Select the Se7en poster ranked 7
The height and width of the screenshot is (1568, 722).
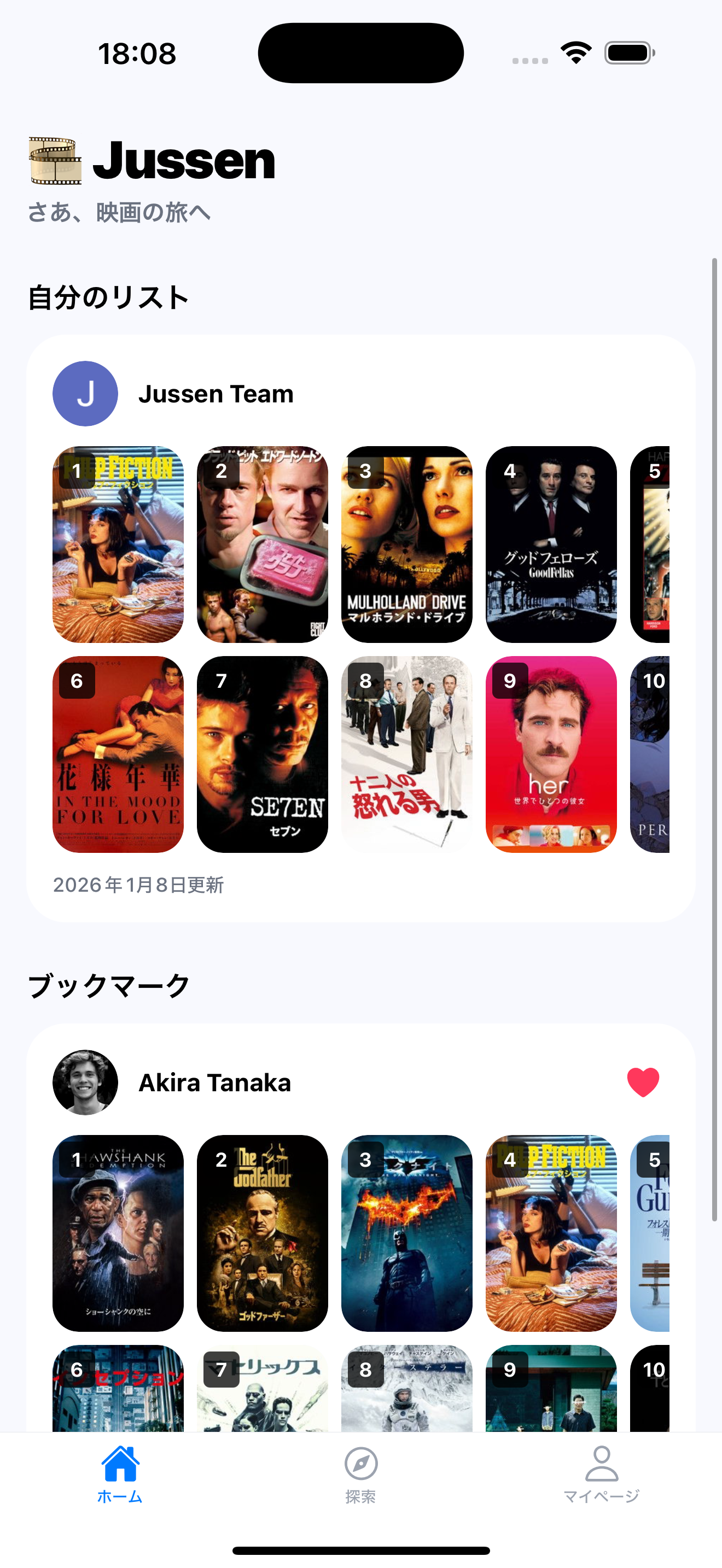pyautogui.click(x=262, y=755)
